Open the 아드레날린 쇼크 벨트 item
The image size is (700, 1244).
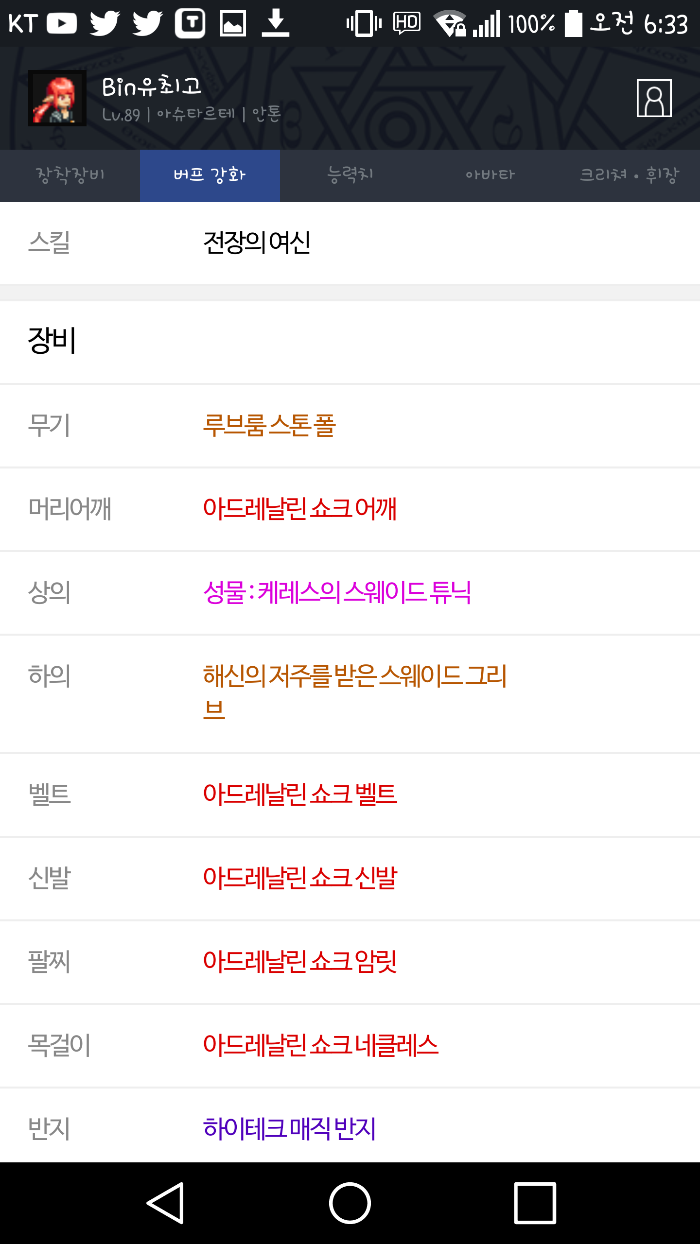(x=300, y=795)
